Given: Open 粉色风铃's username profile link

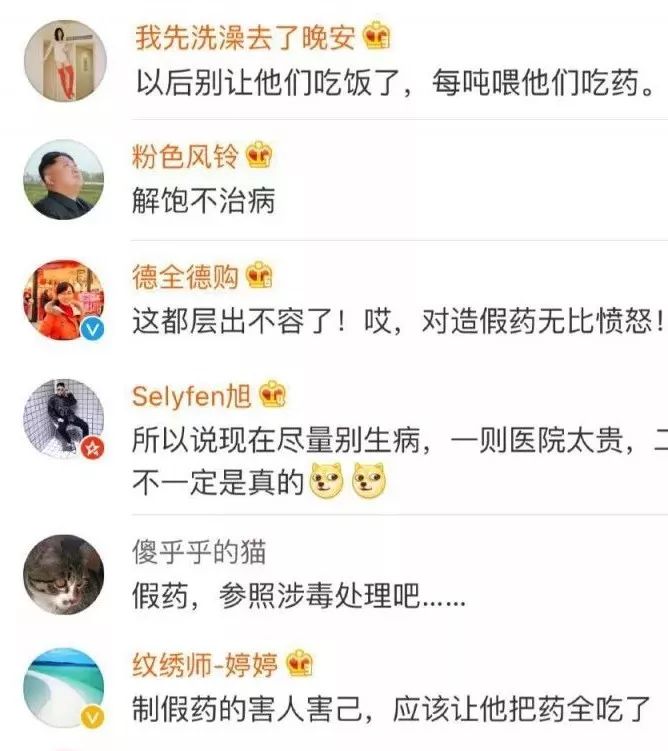Looking at the screenshot, I should pos(188,156).
